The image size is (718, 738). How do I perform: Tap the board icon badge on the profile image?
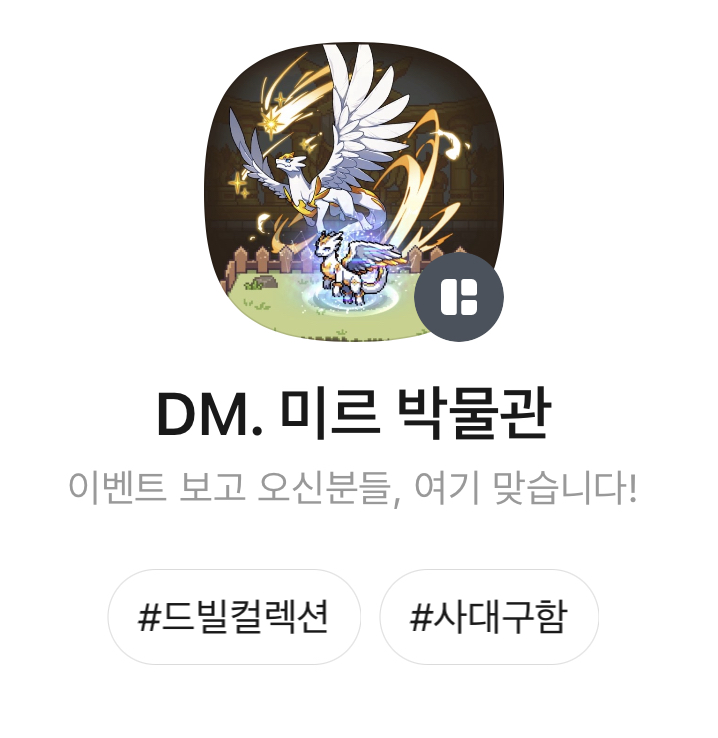(x=459, y=298)
